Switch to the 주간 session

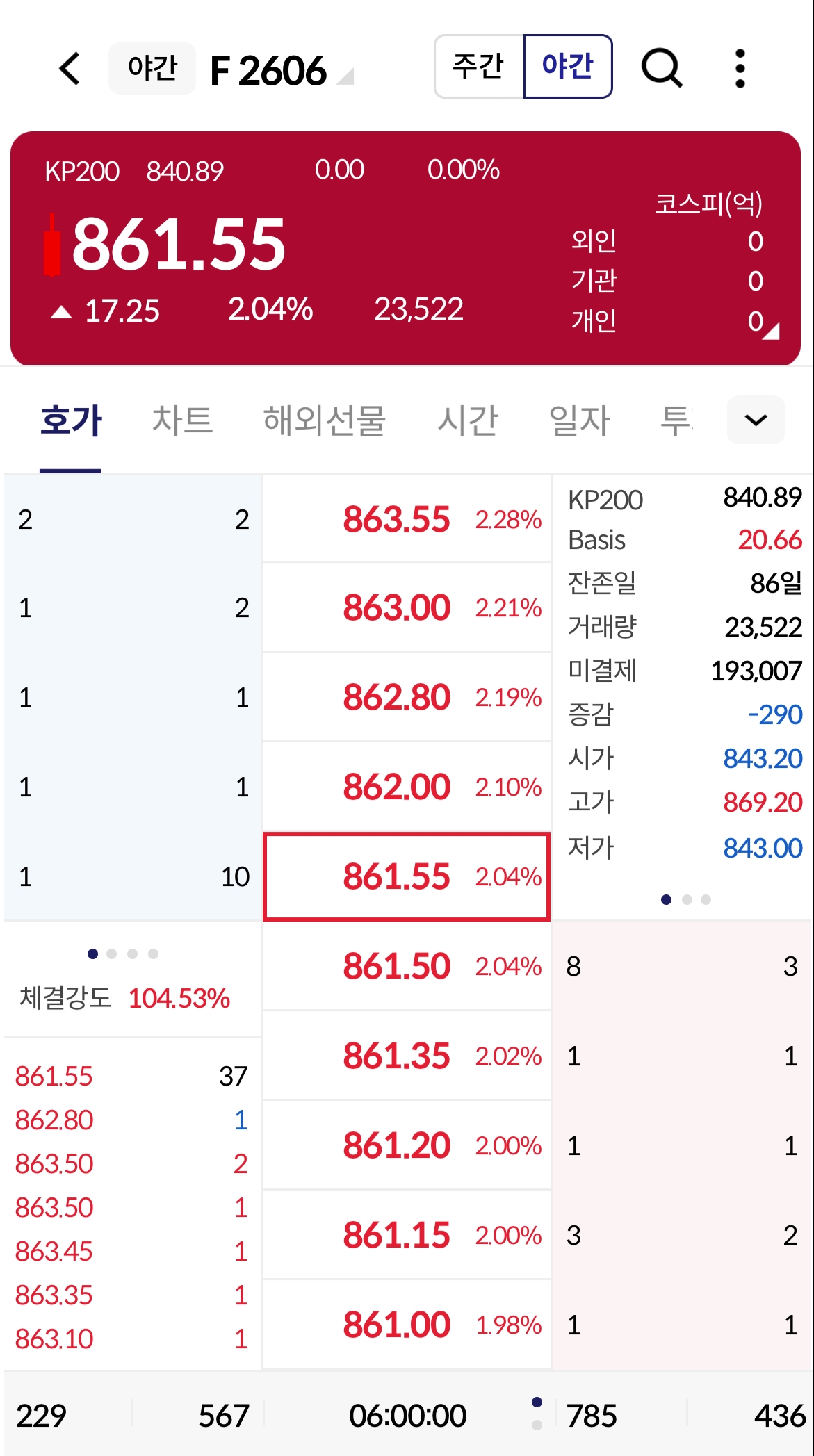pos(478,67)
